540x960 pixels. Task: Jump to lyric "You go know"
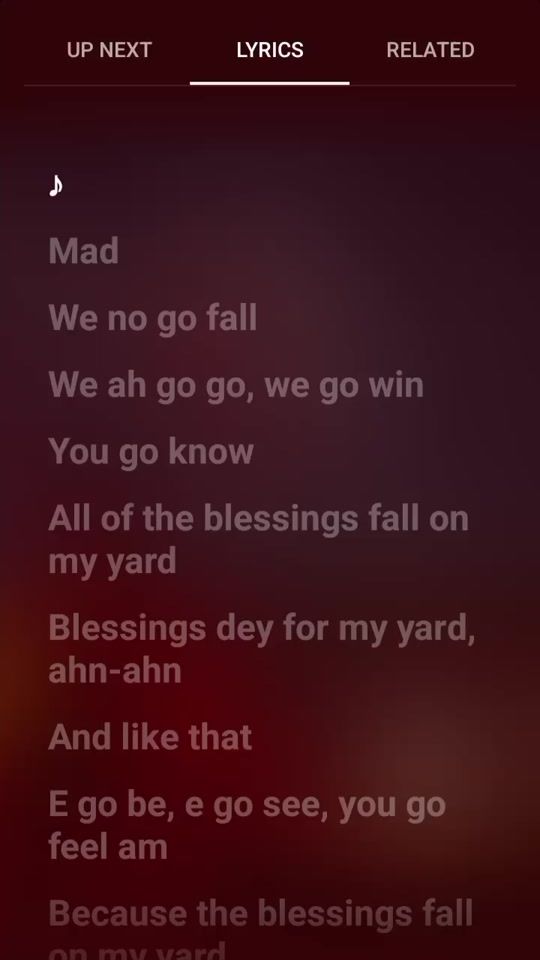point(151,452)
